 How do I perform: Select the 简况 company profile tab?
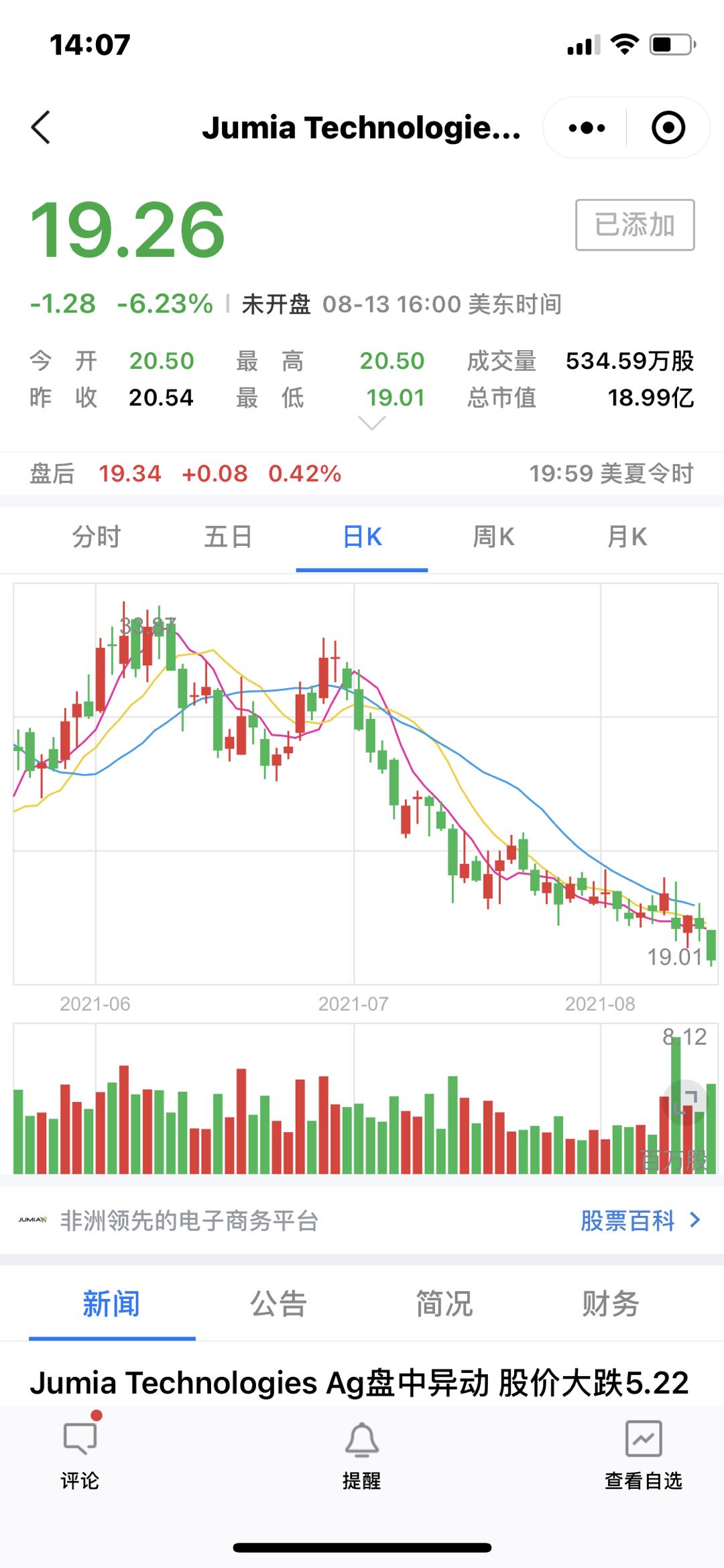(443, 1301)
